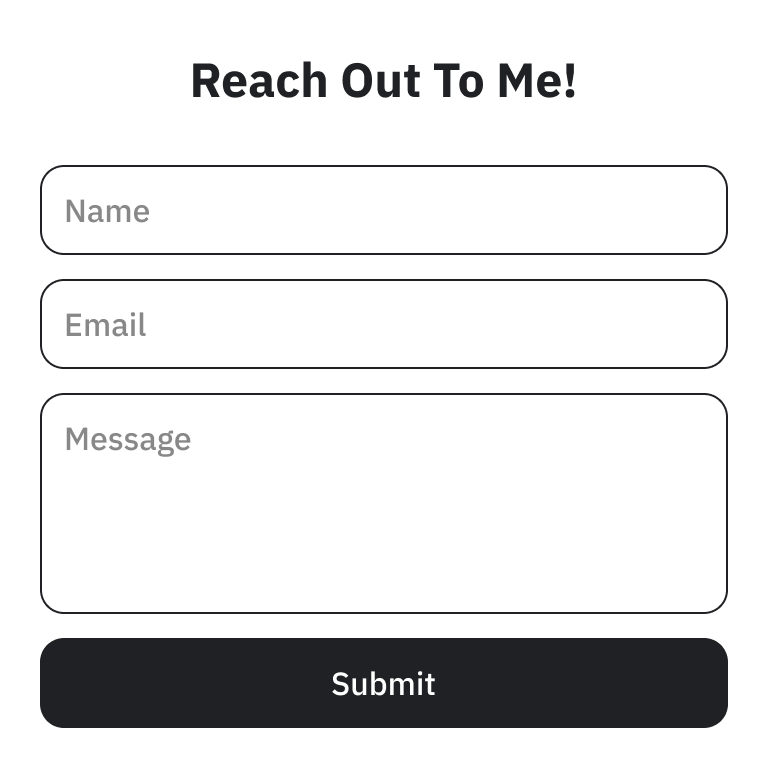Focus the Email text field
This screenshot has height=768, width=768.
384,324
